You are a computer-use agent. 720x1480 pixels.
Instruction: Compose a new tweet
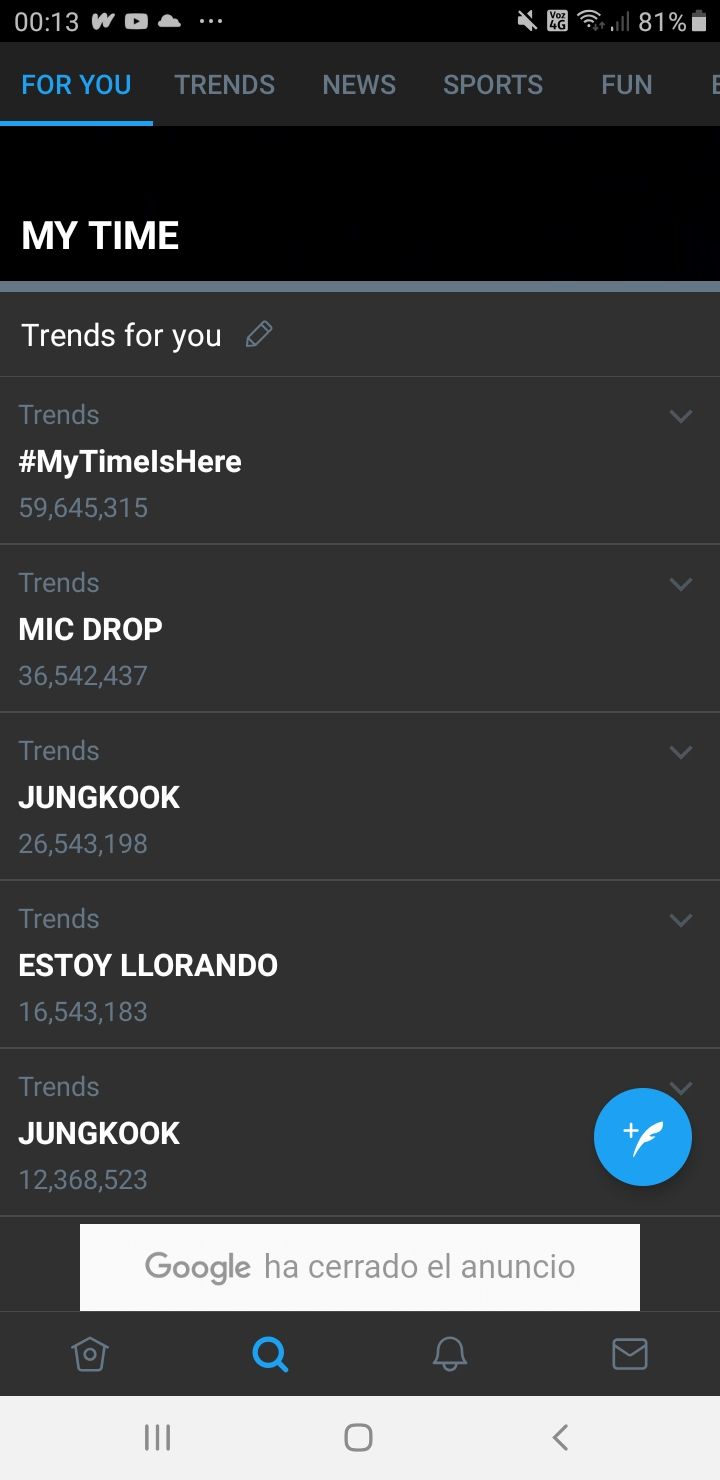[x=643, y=1137]
